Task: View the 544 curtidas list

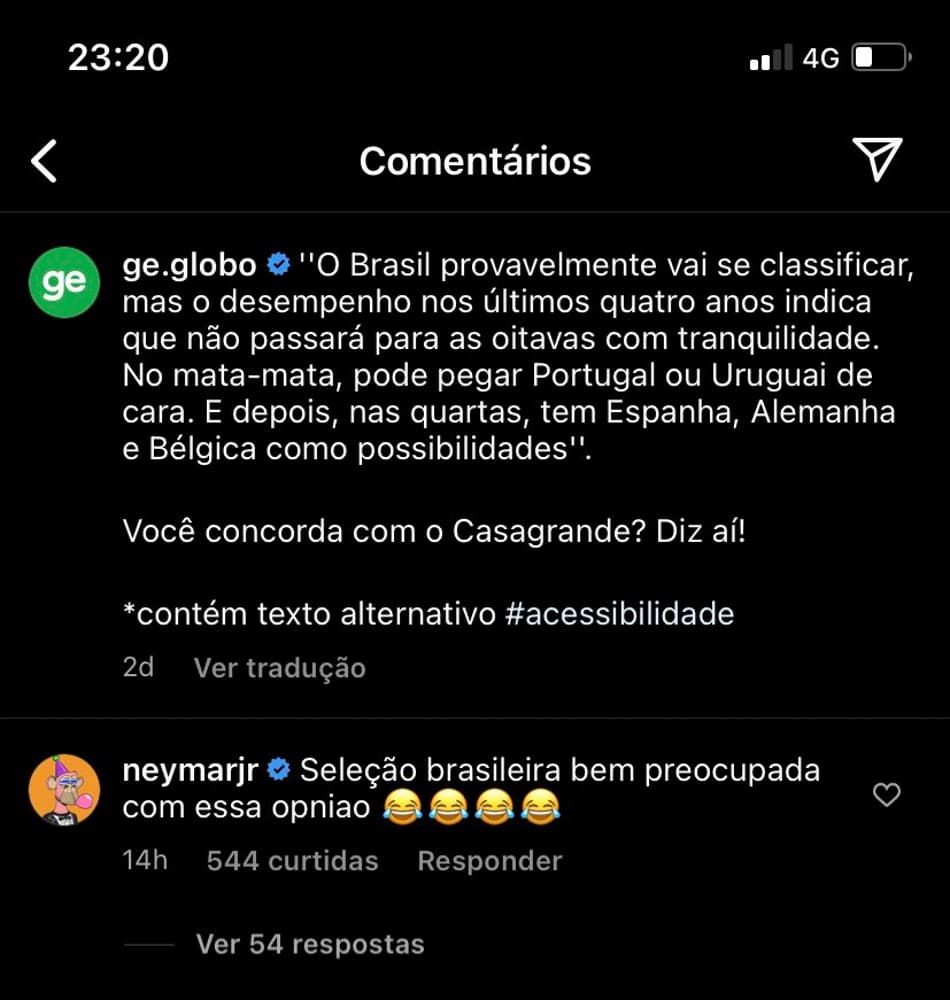Action: click(292, 861)
